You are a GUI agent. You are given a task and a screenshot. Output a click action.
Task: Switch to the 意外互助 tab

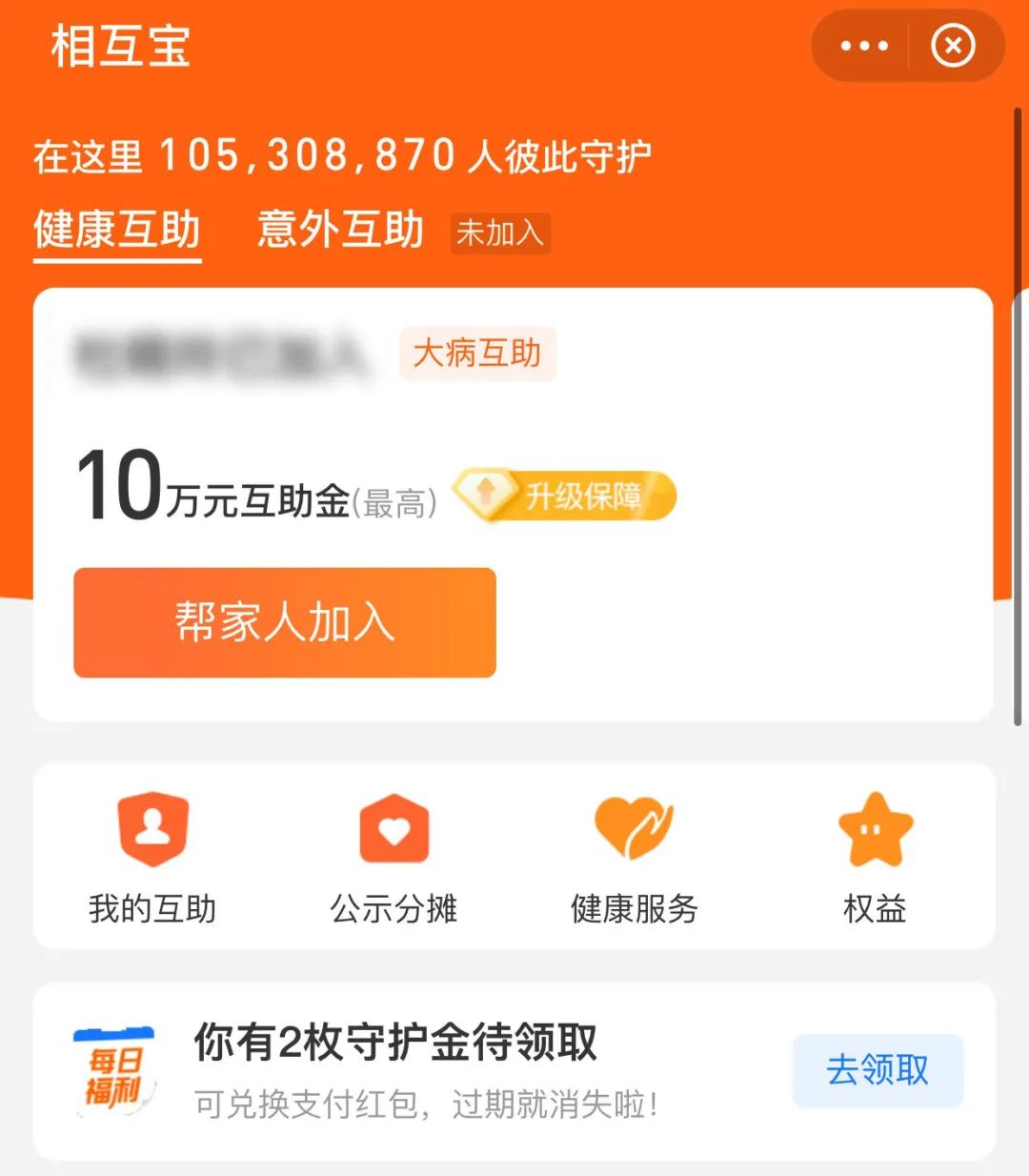pyautogui.click(x=339, y=229)
